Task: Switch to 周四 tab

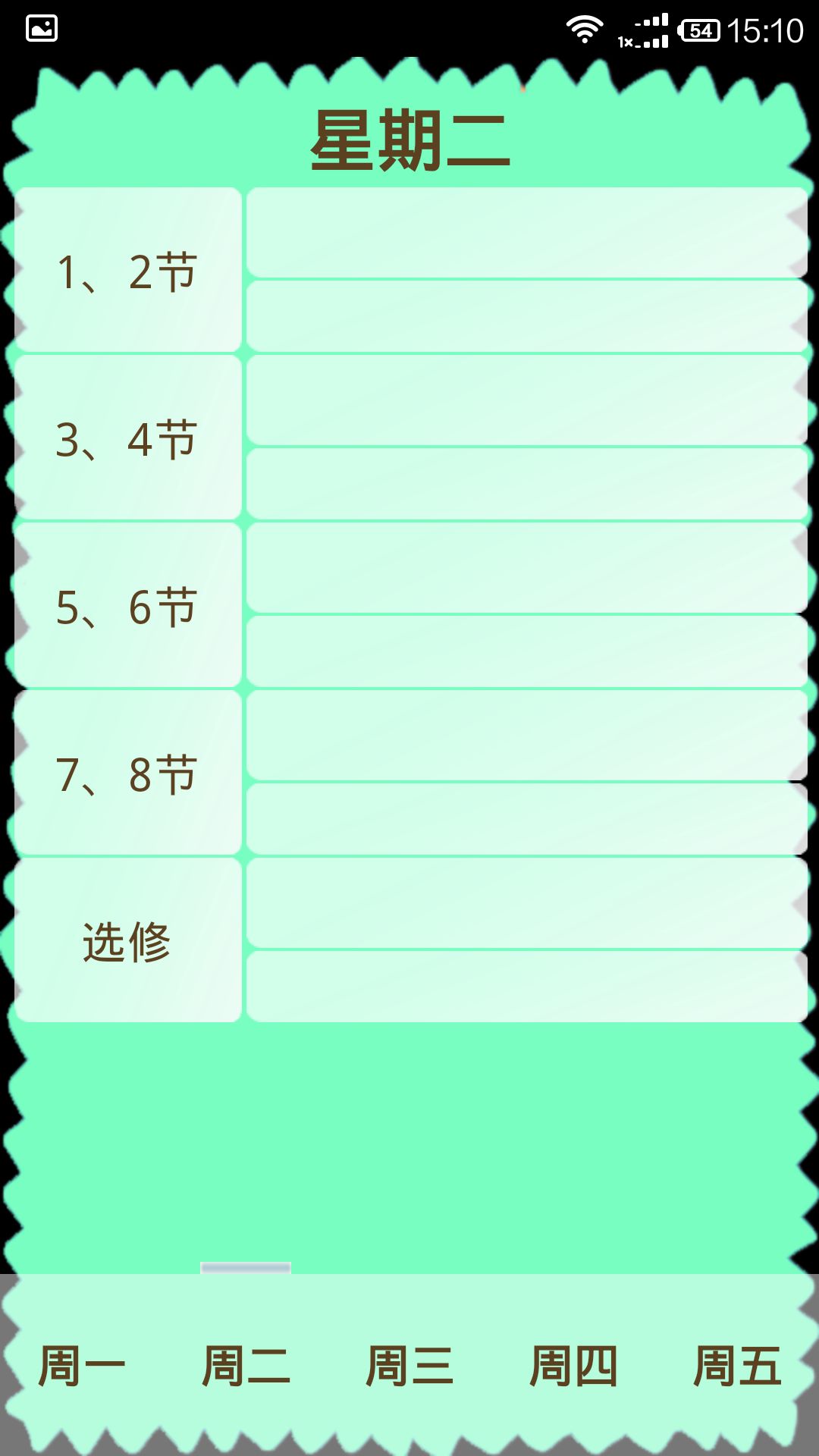Action: (573, 1366)
